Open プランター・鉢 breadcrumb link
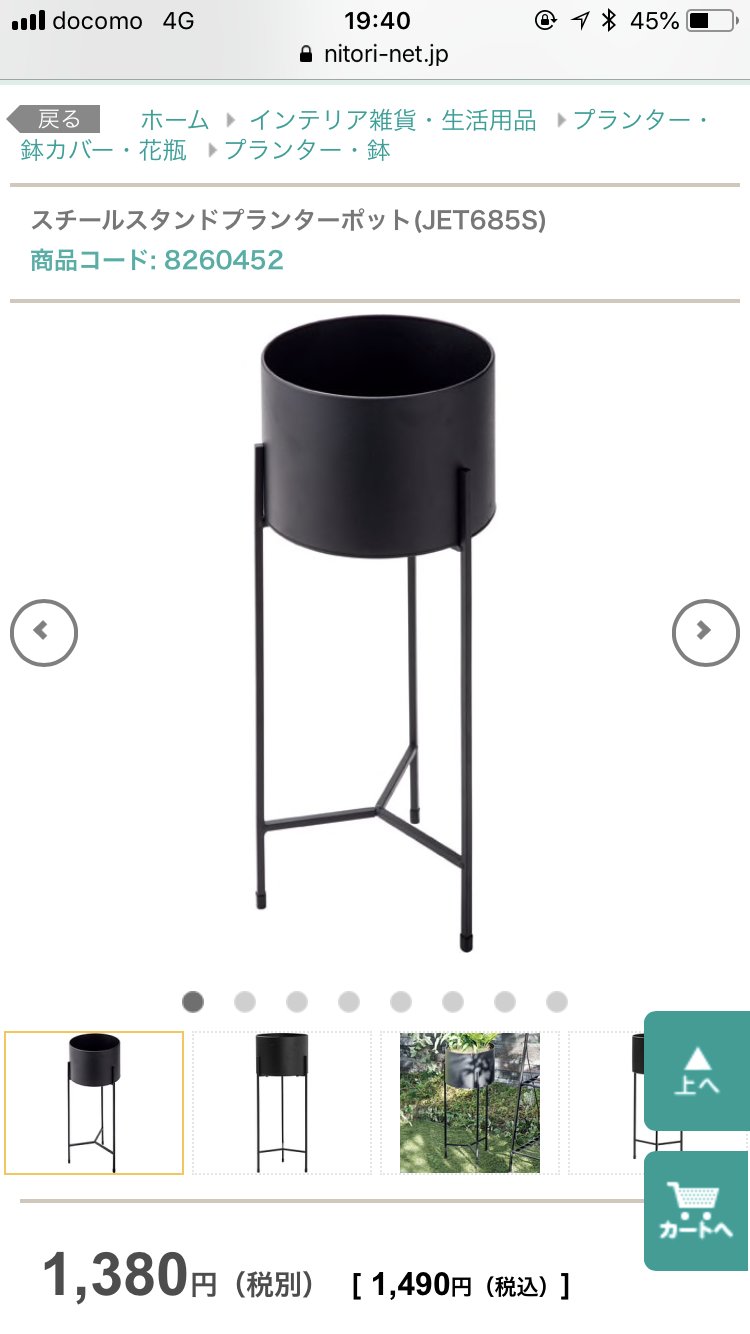Viewport: 750px width, 1334px height. point(307,151)
